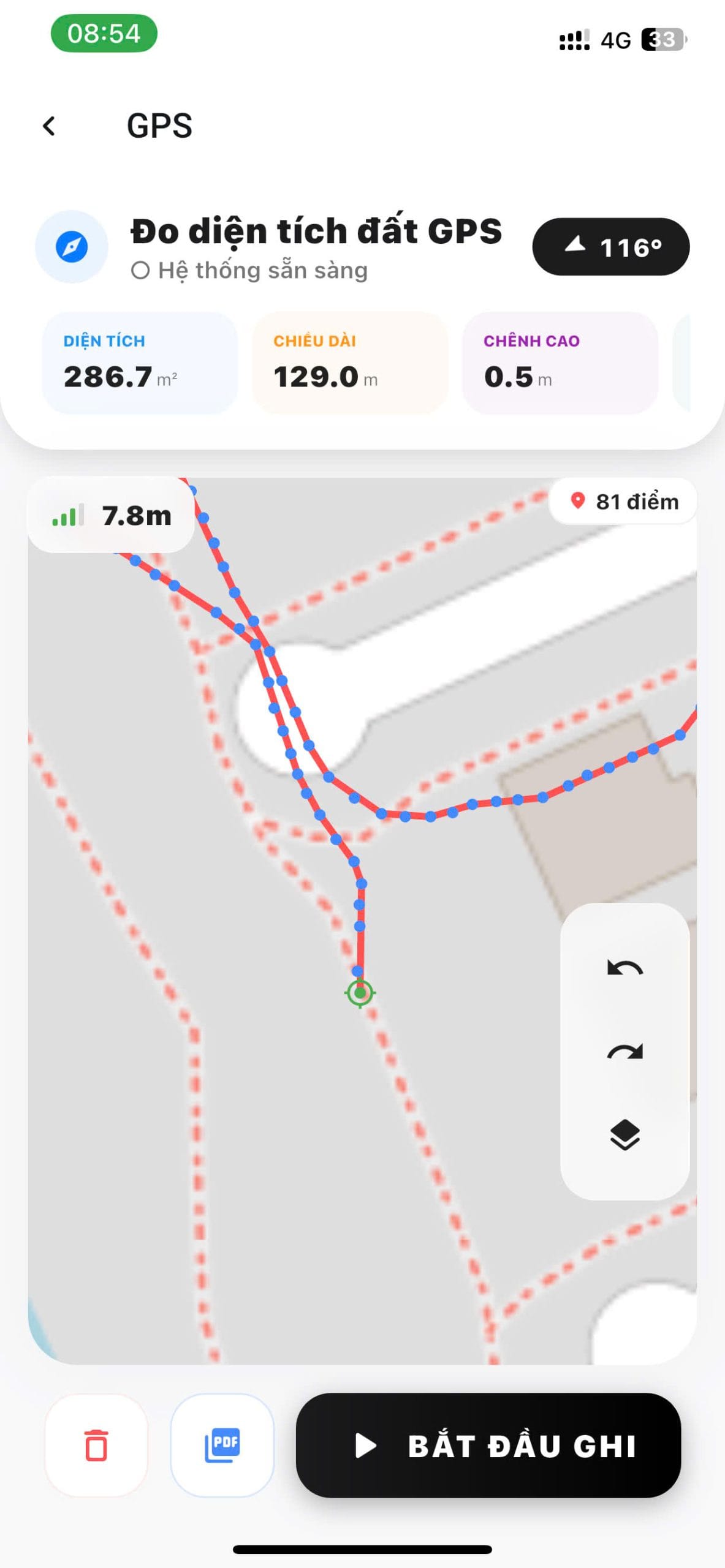Undo the last recorded point

pos(624,968)
